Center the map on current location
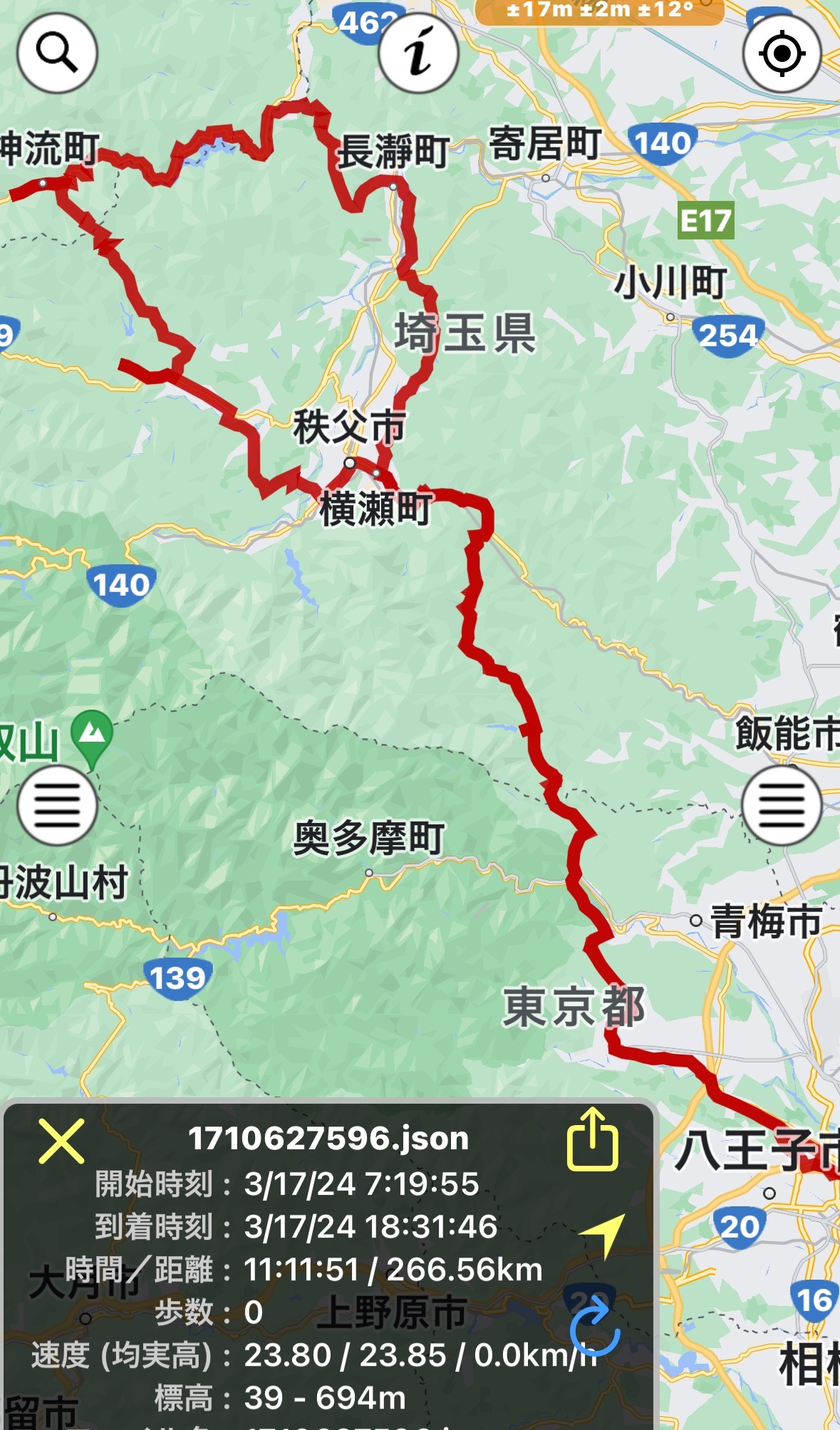The width and height of the screenshot is (840, 1430). pos(782,53)
